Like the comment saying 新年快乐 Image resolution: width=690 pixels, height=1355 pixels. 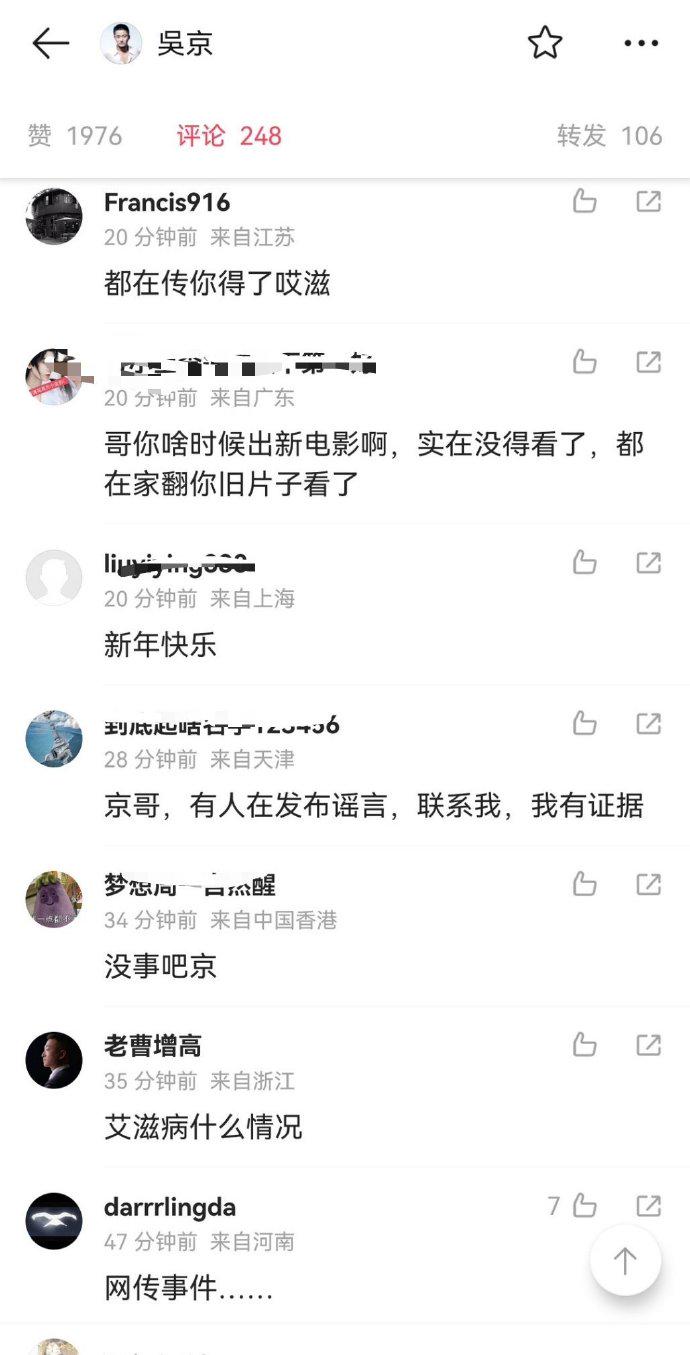pyautogui.click(x=585, y=563)
